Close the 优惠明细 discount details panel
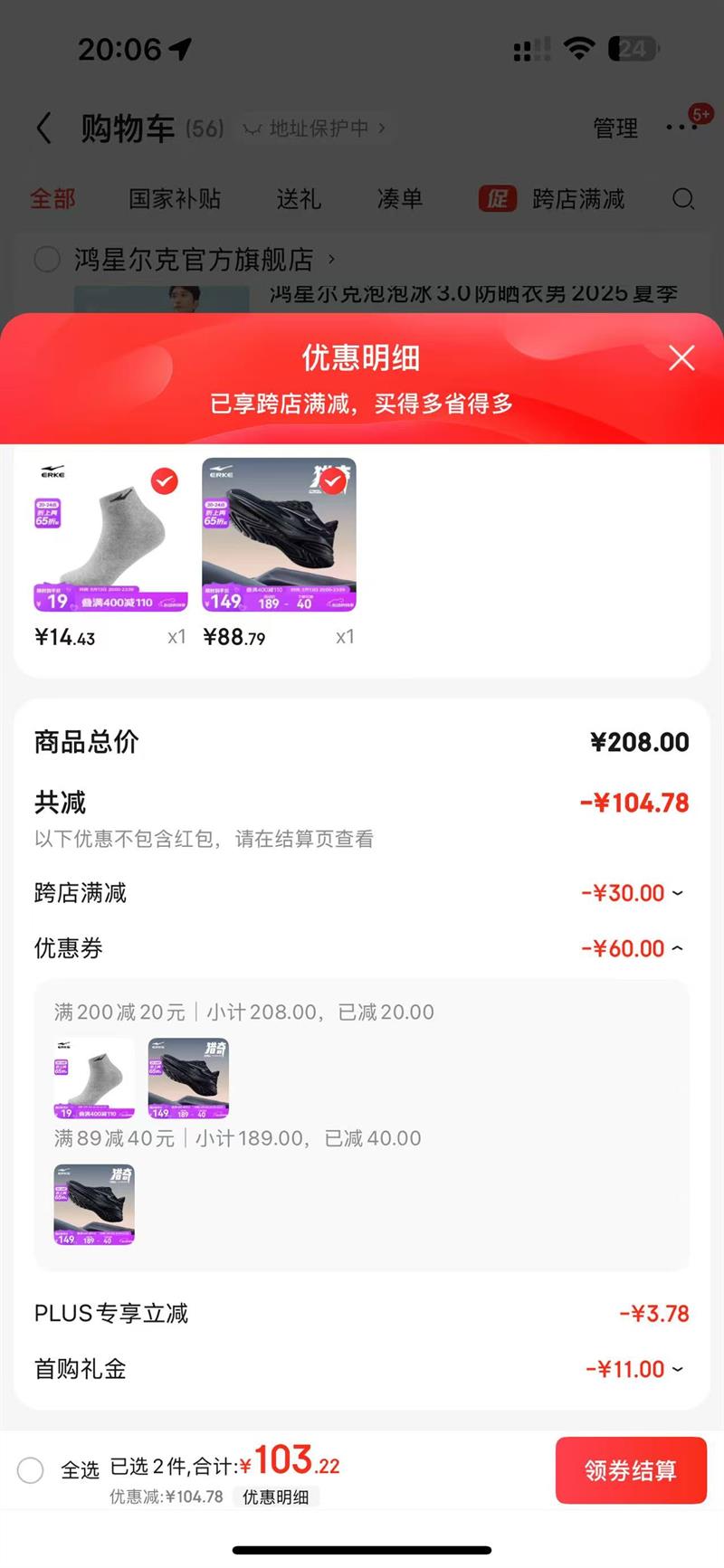 (x=681, y=358)
